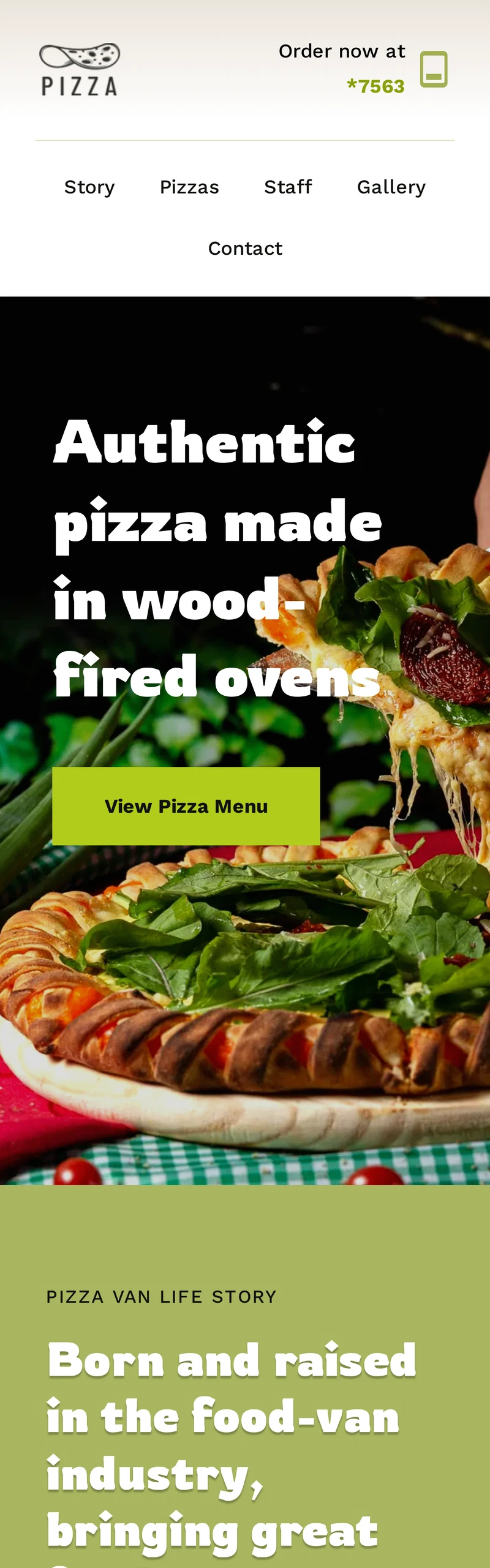Image resolution: width=490 pixels, height=1568 pixels.
Task: Open the Staff page link
Action: tap(288, 187)
